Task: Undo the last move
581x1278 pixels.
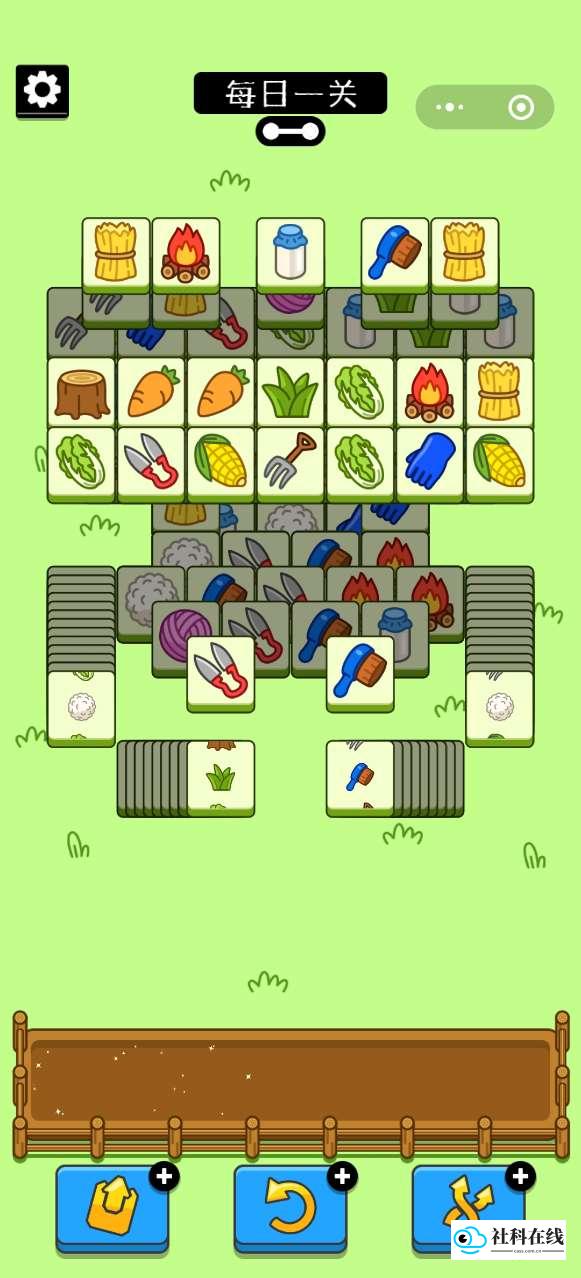Action: pyautogui.click(x=290, y=1208)
